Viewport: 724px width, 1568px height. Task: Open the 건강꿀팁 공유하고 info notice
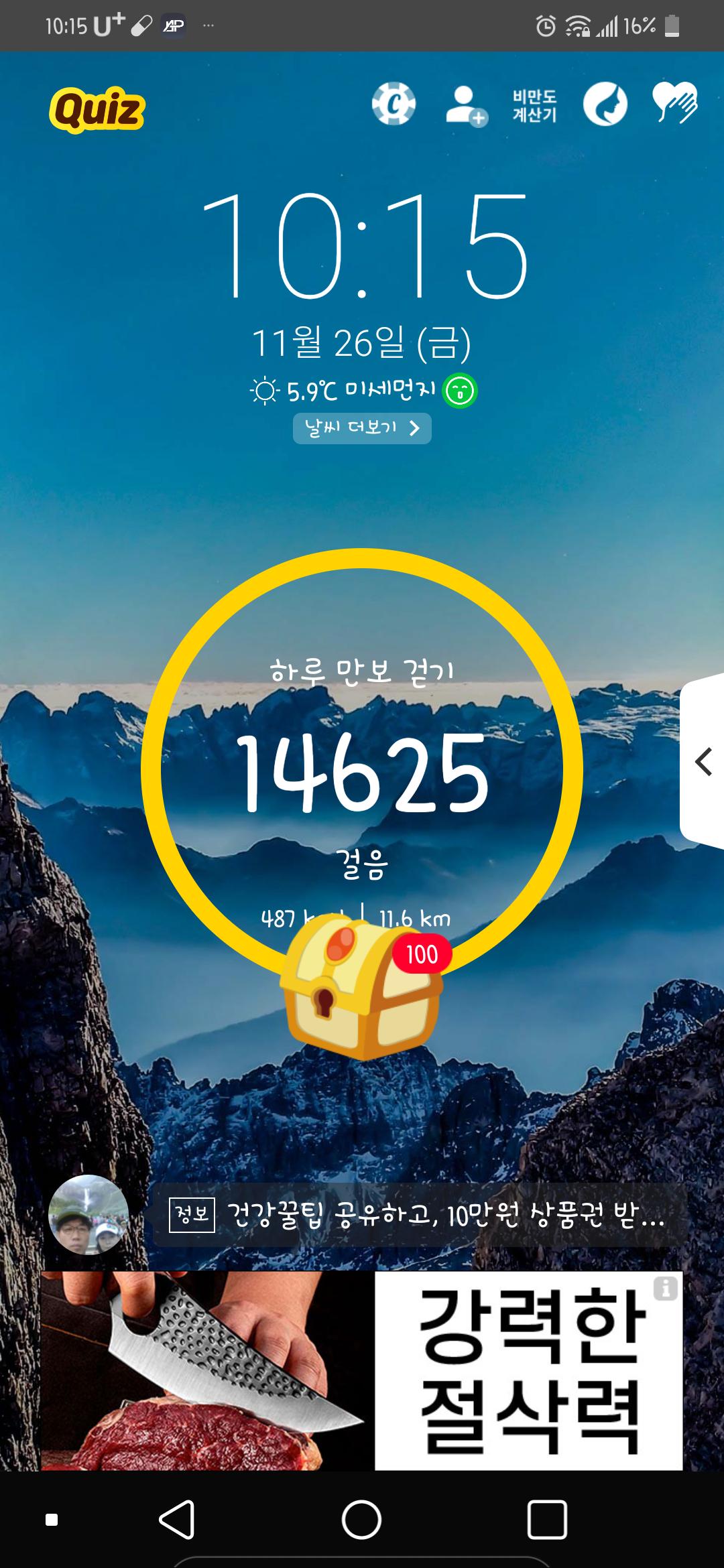coord(419,1215)
